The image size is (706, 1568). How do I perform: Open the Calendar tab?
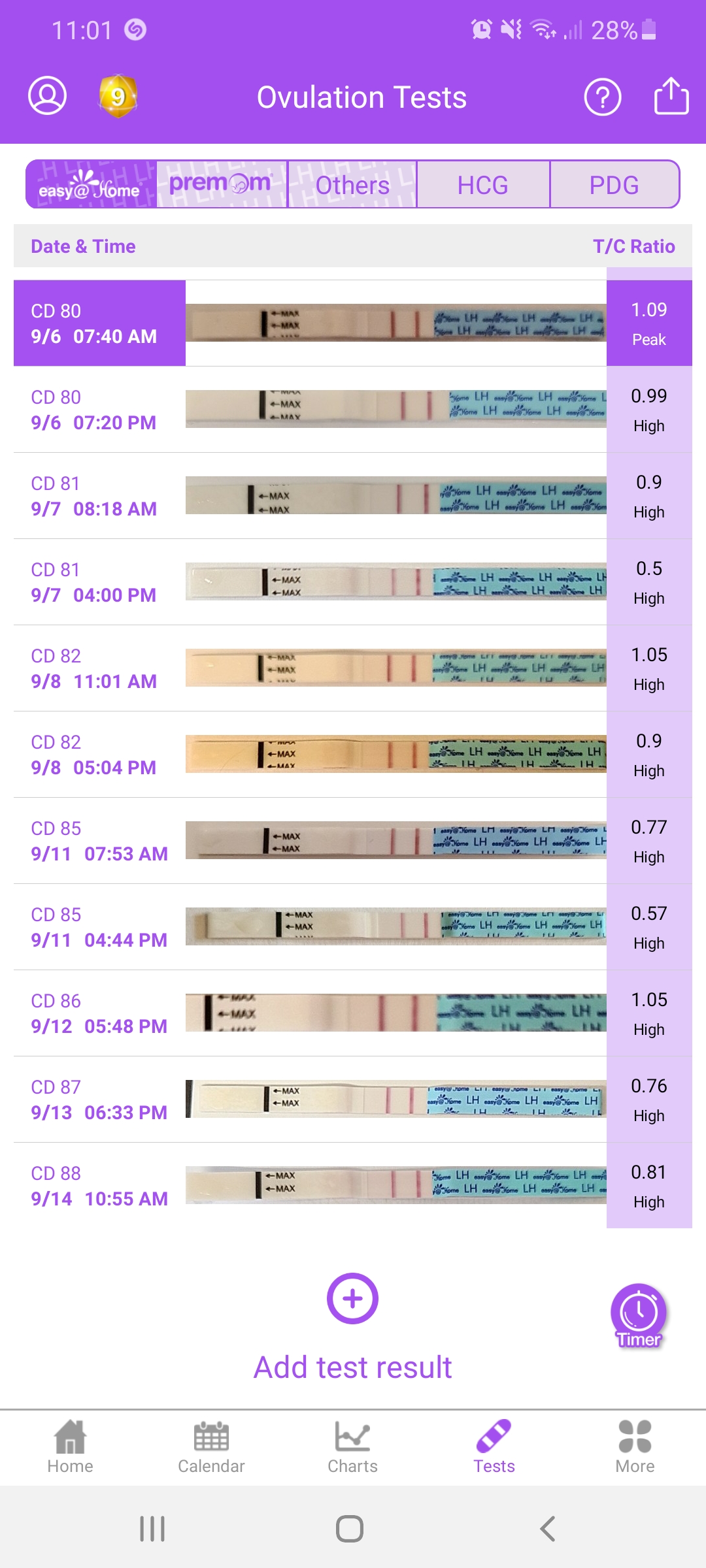tap(211, 1446)
